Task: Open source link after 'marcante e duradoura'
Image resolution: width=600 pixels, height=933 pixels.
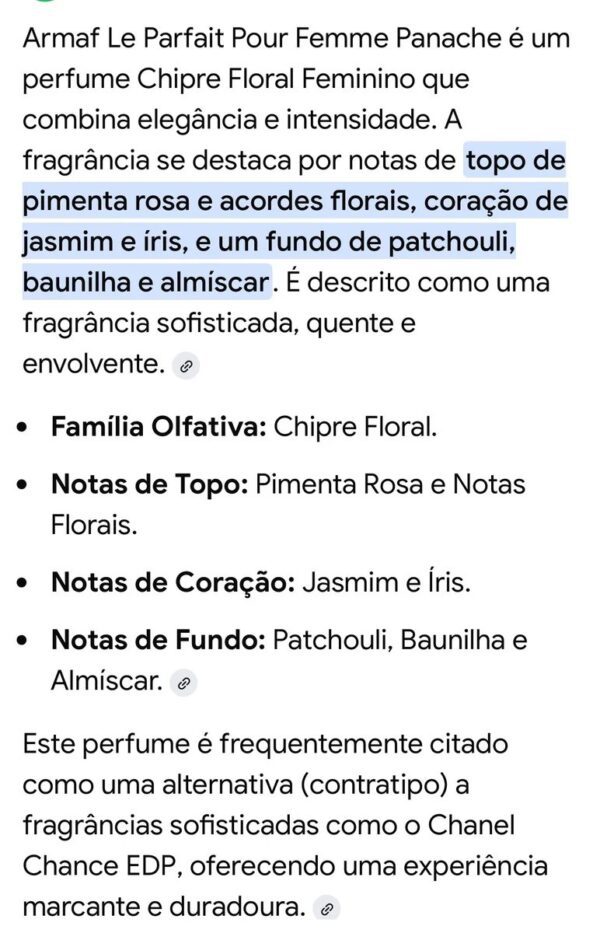Action: click(326, 909)
